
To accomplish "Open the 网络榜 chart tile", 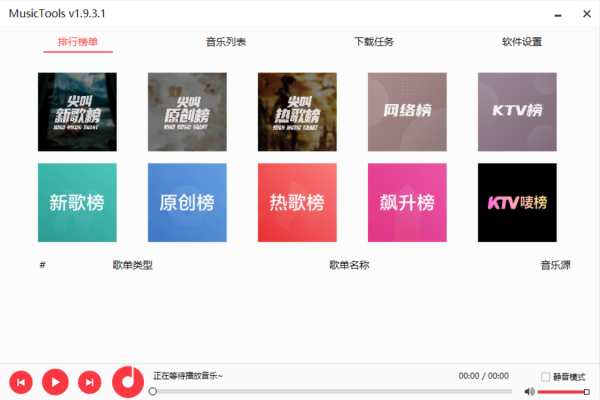I will point(407,111).
